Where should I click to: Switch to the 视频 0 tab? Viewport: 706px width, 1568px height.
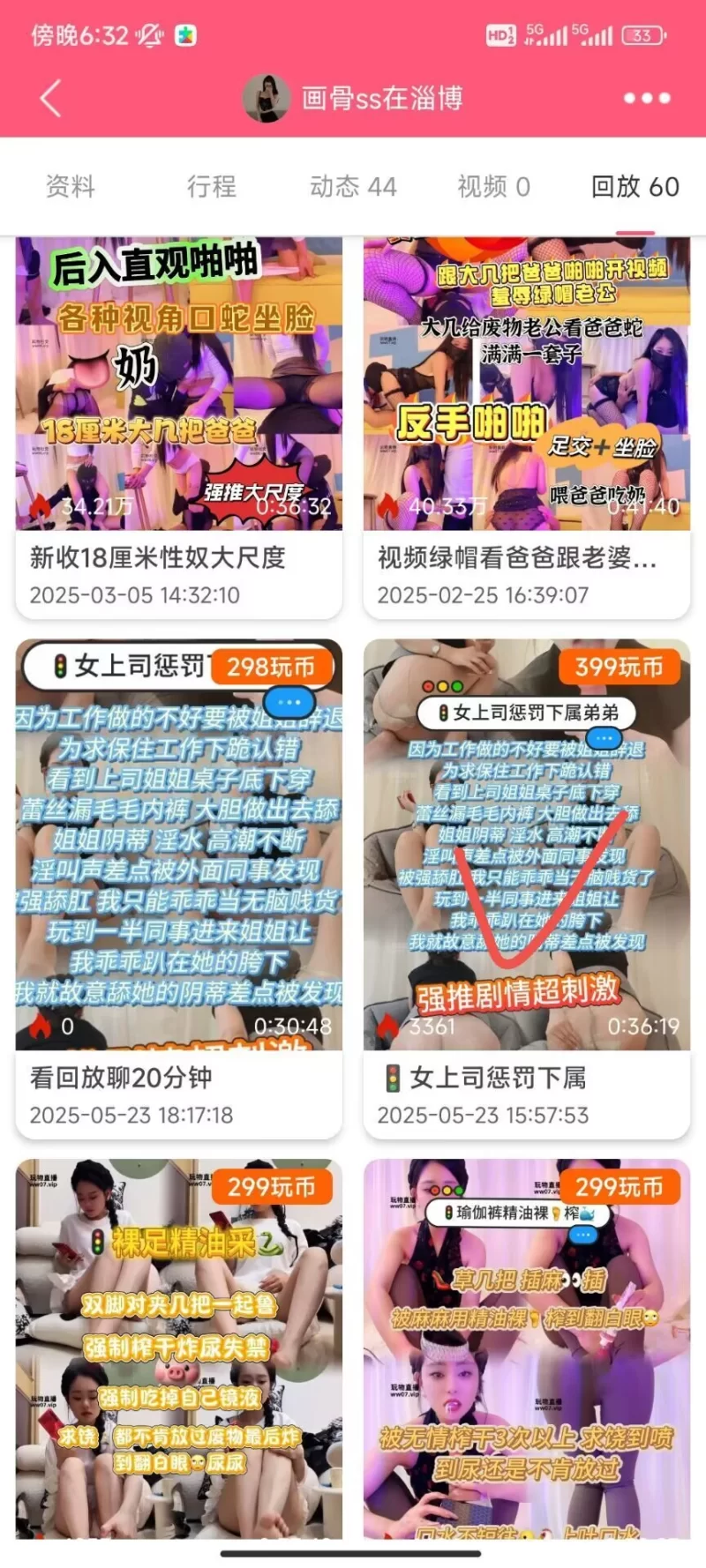tap(493, 187)
